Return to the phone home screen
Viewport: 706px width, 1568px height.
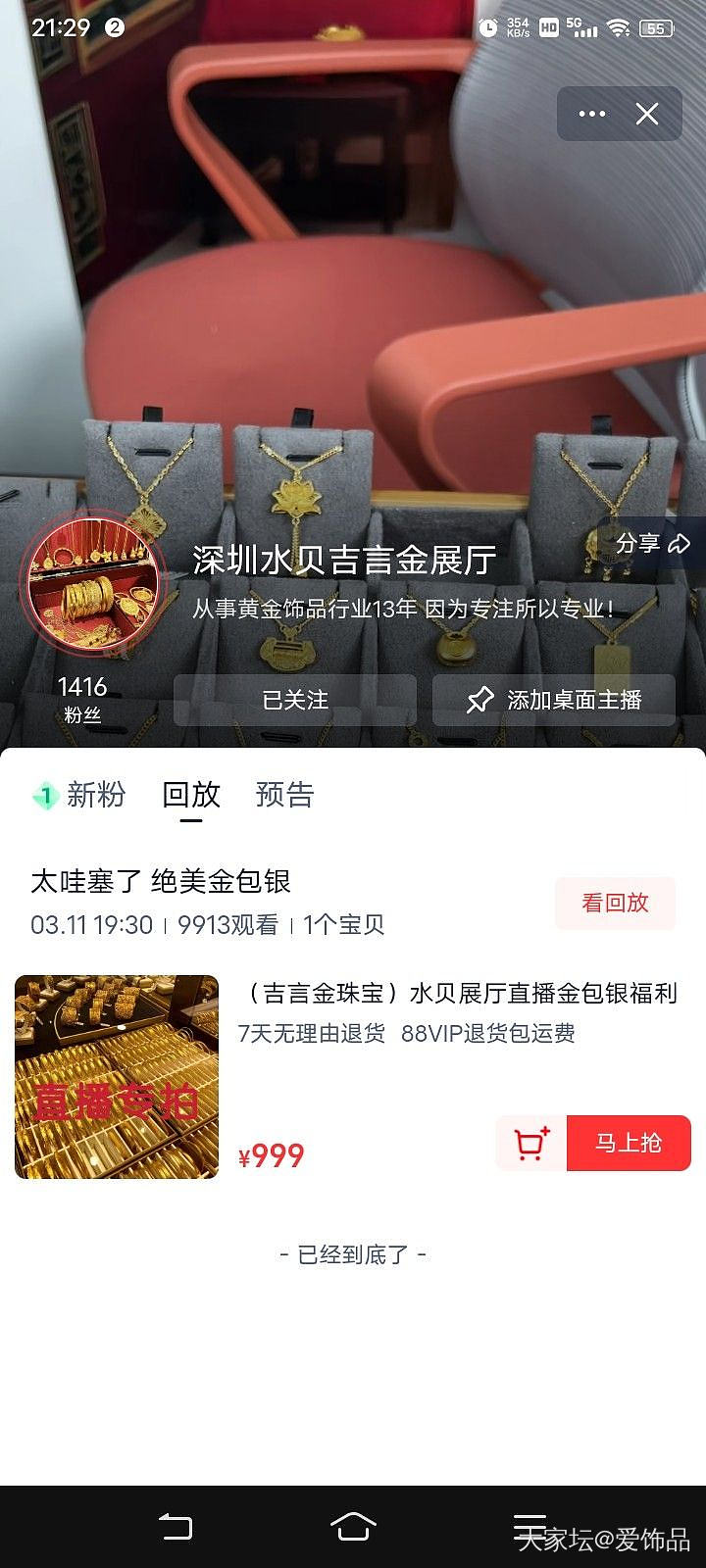[353, 1526]
